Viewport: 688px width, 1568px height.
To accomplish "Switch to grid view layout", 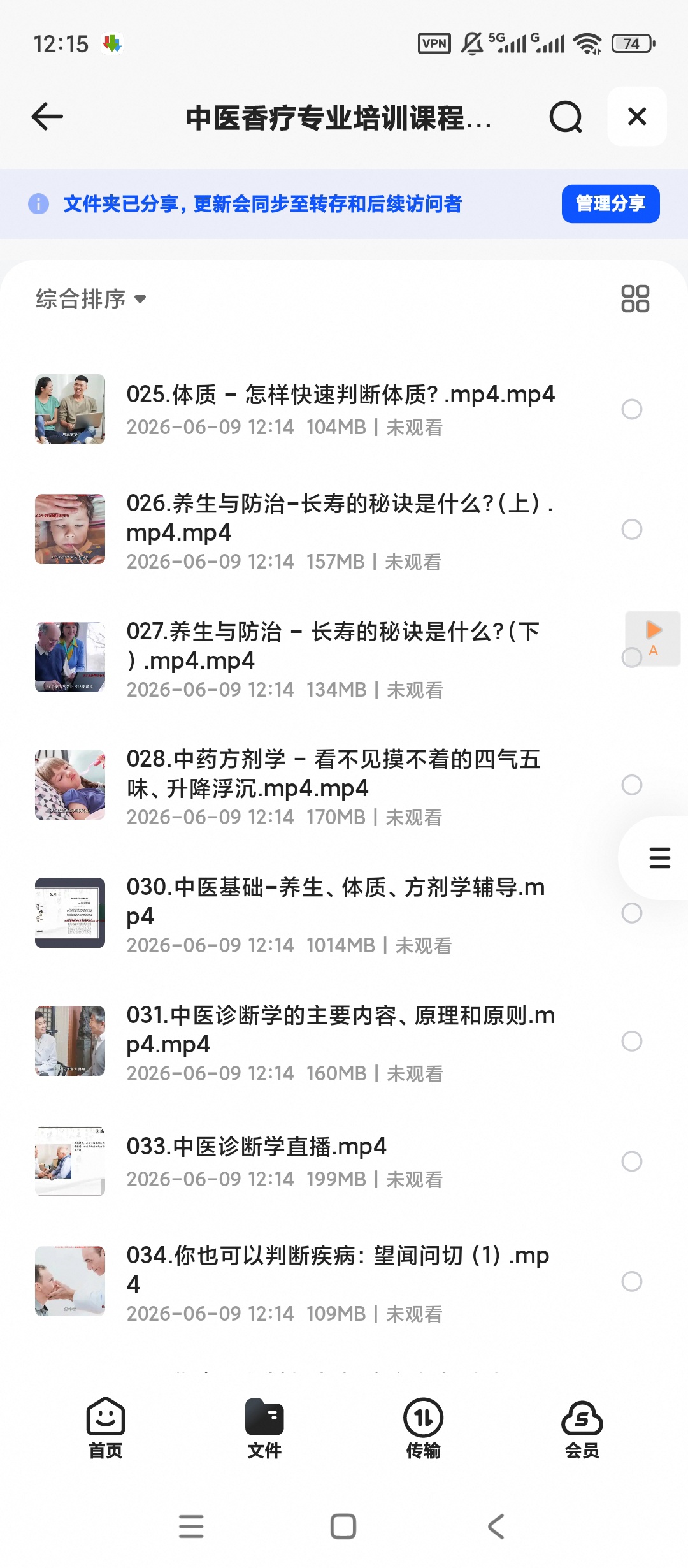I will 634,298.
